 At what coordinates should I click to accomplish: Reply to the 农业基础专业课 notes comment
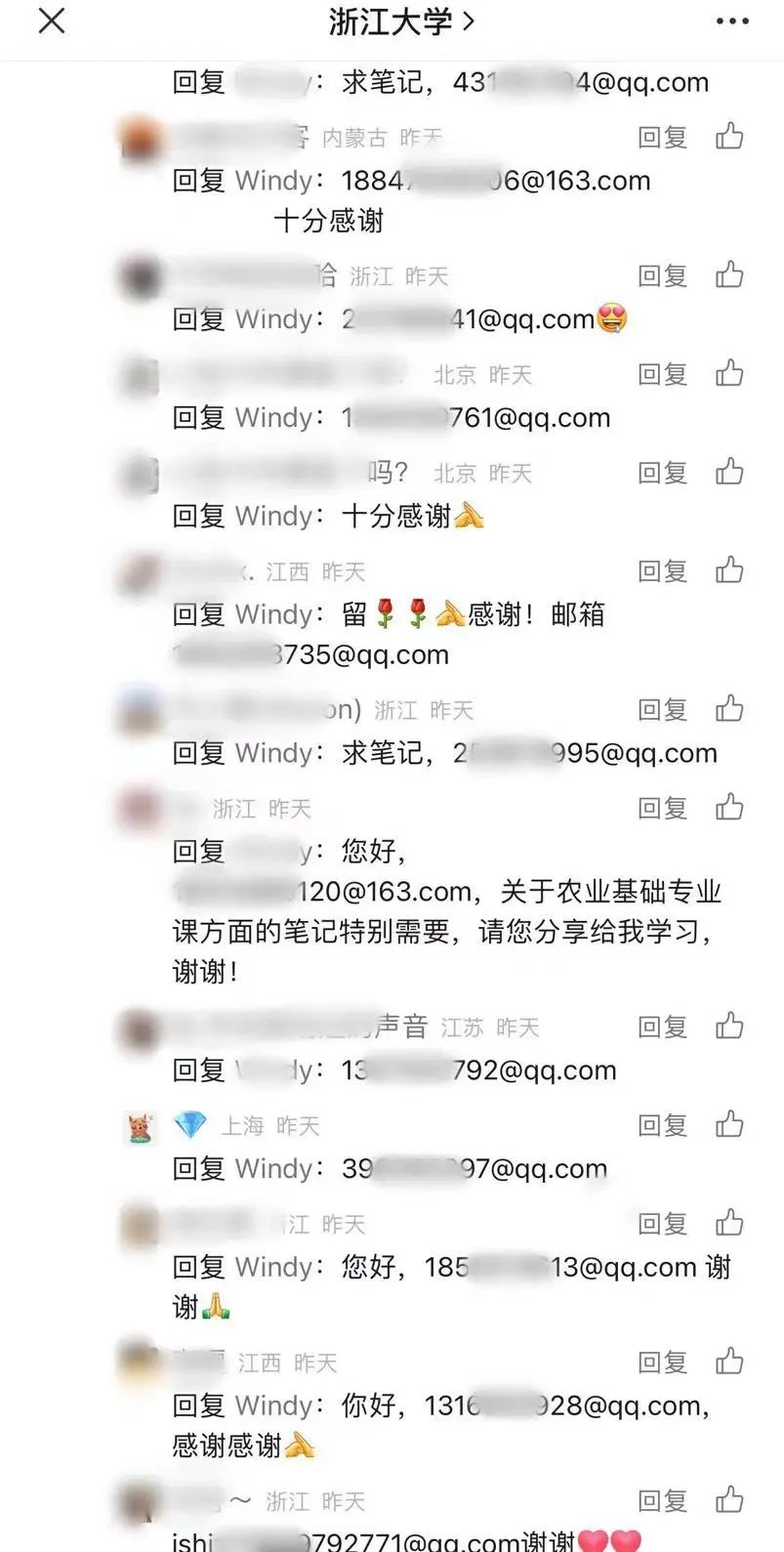click(x=662, y=808)
